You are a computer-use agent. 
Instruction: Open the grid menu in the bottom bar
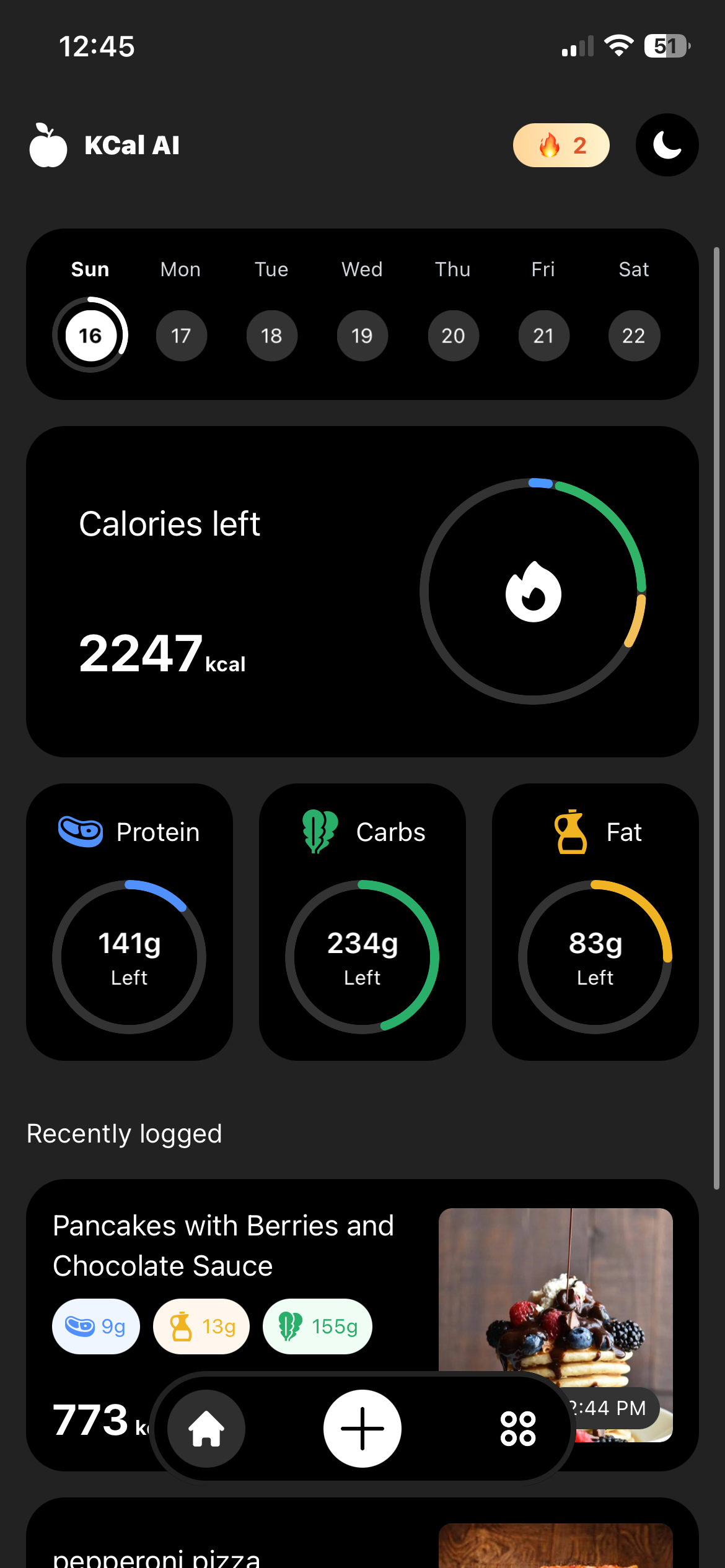518,1429
